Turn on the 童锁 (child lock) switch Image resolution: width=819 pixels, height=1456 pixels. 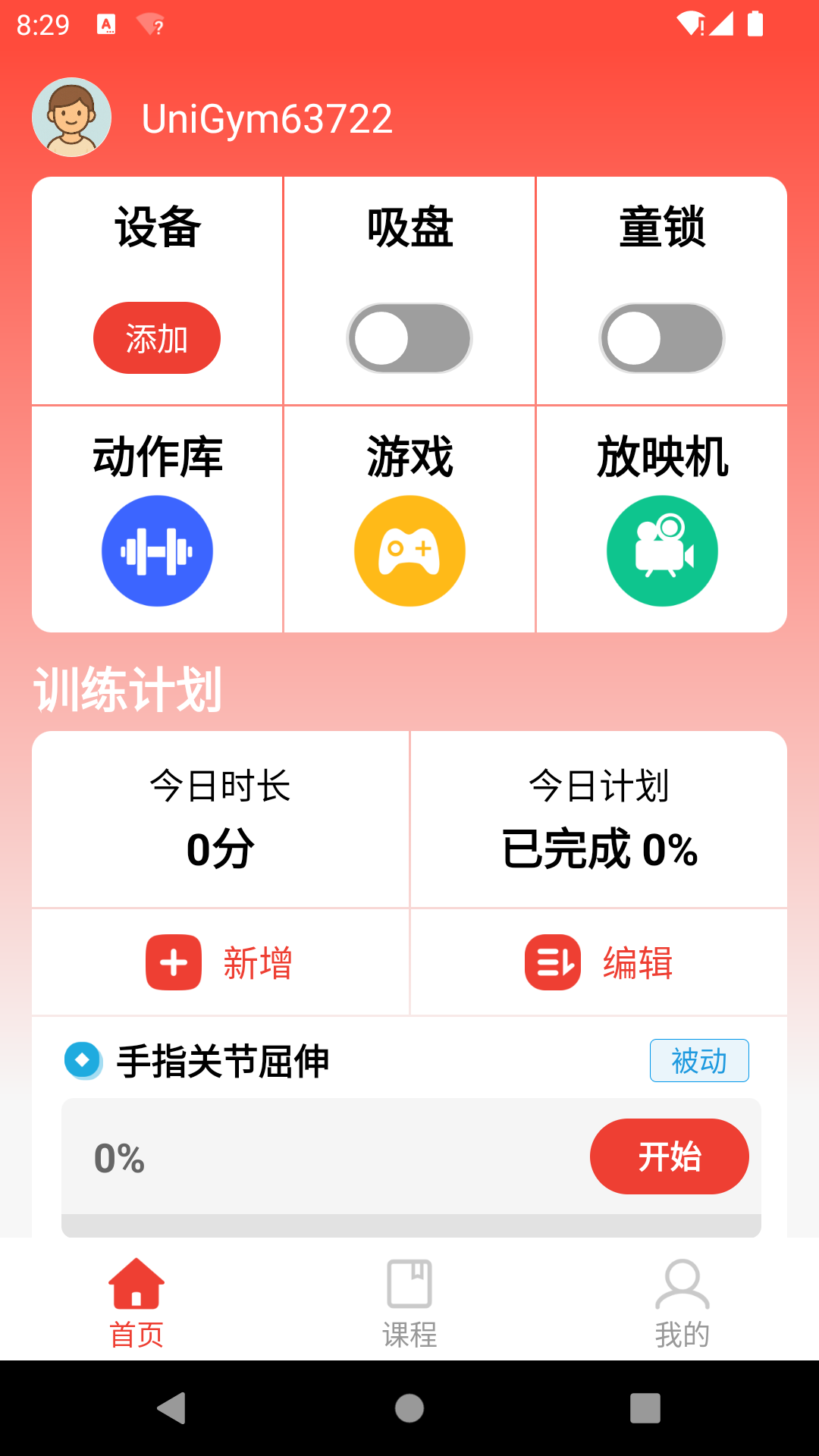click(662, 338)
